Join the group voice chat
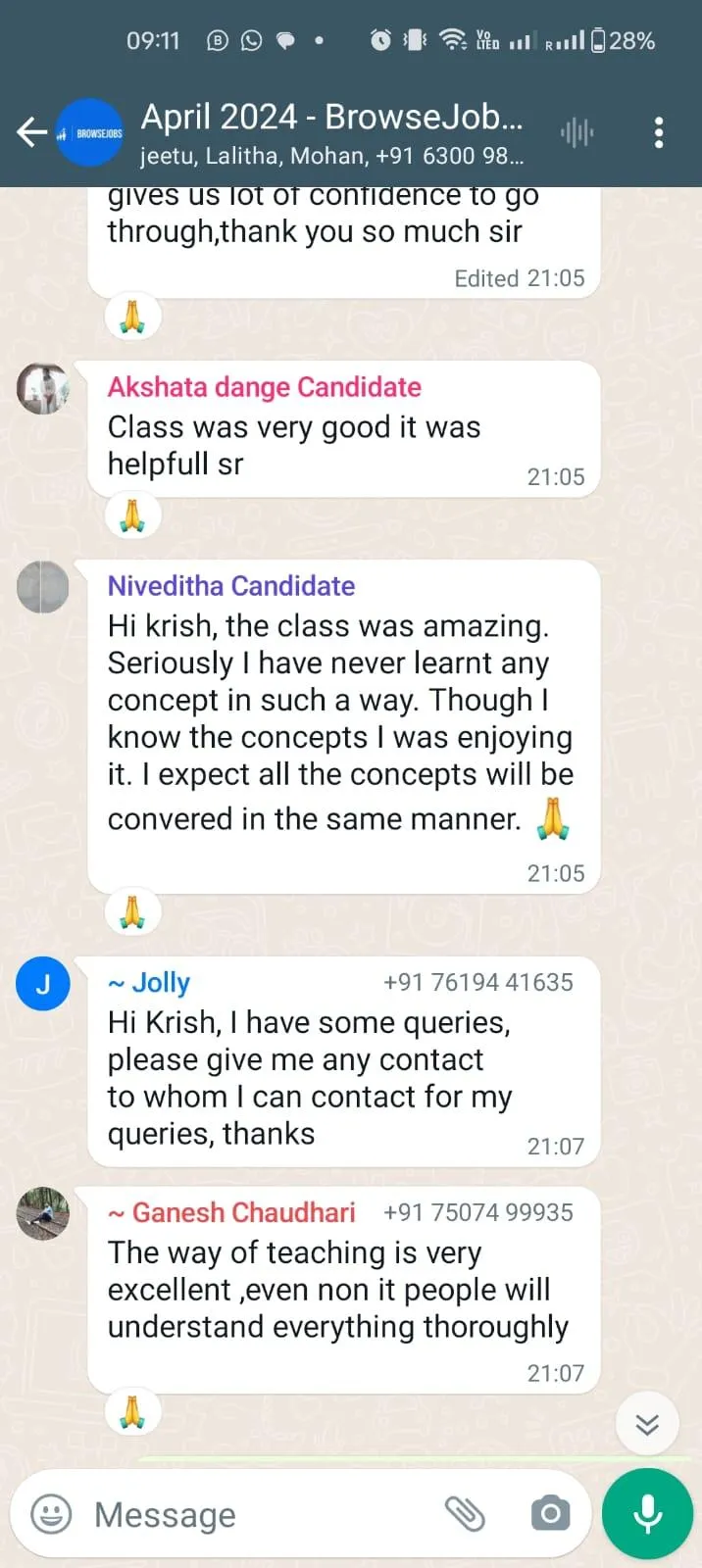702x1568 pixels. tap(577, 132)
